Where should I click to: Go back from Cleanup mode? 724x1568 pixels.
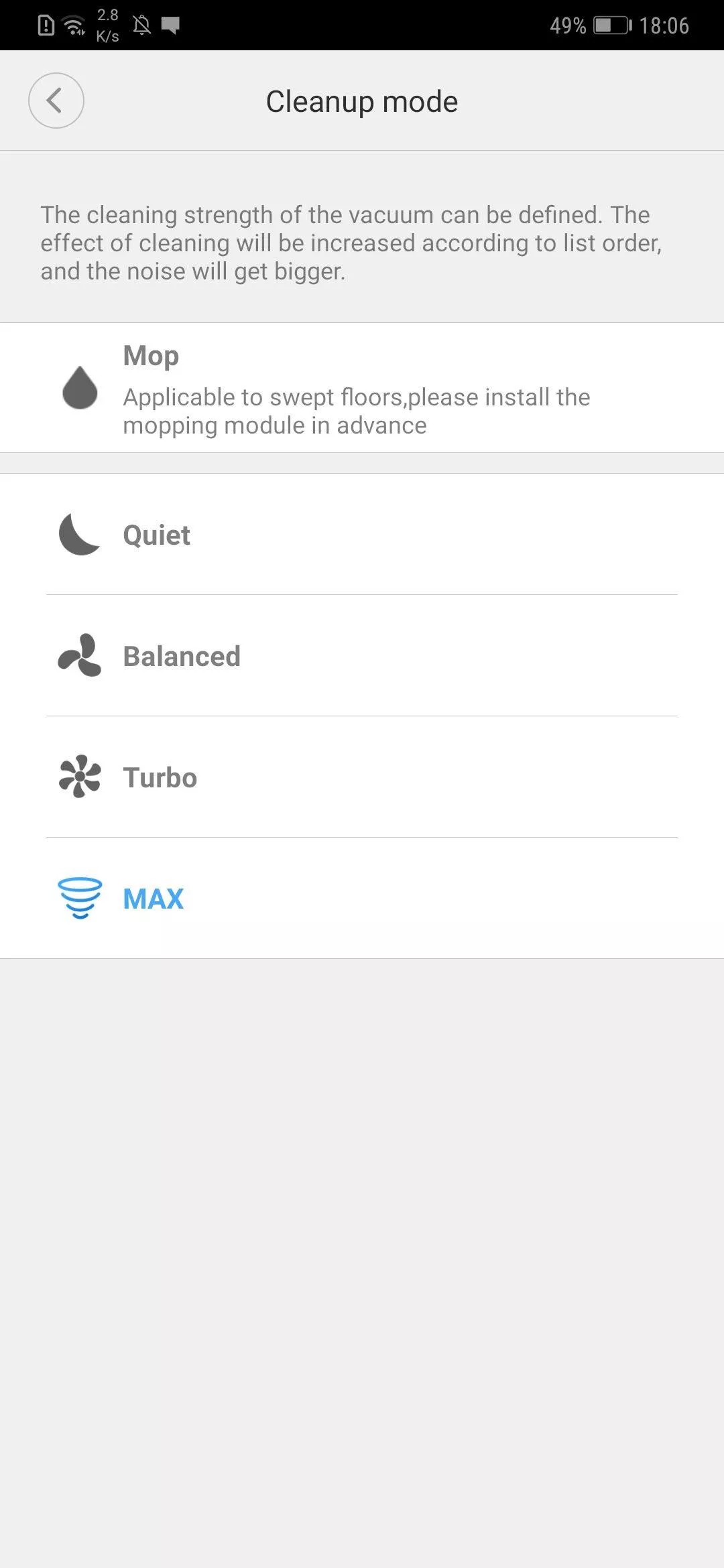pos(56,101)
